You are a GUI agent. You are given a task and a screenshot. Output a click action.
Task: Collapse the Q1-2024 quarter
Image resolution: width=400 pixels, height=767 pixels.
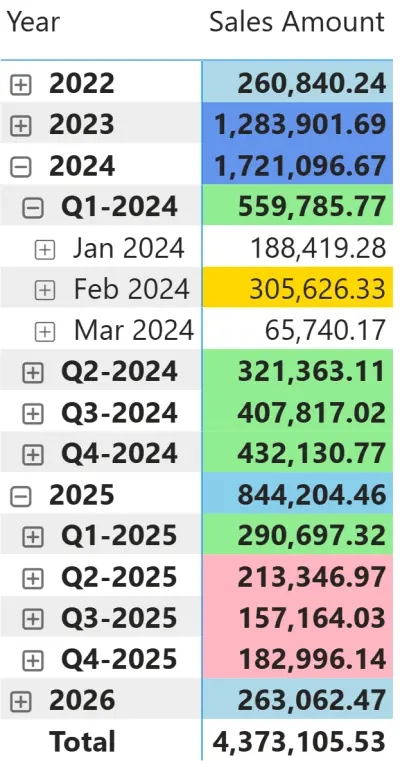(x=33, y=209)
